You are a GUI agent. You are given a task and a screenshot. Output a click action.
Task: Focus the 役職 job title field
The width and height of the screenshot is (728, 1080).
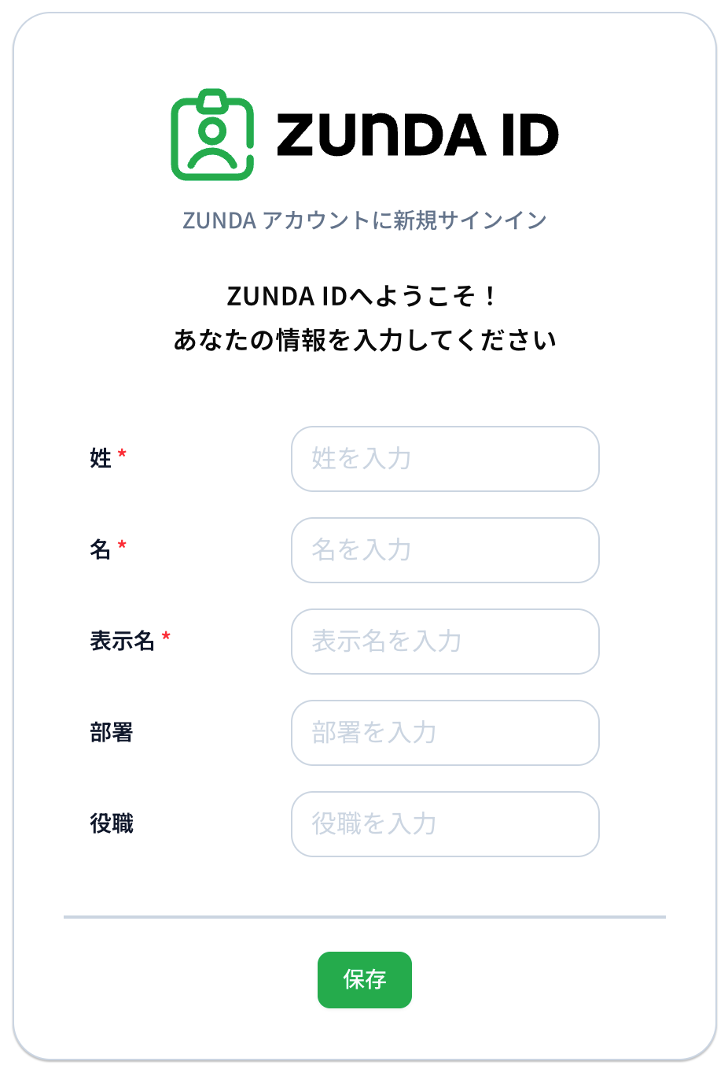tap(445, 824)
